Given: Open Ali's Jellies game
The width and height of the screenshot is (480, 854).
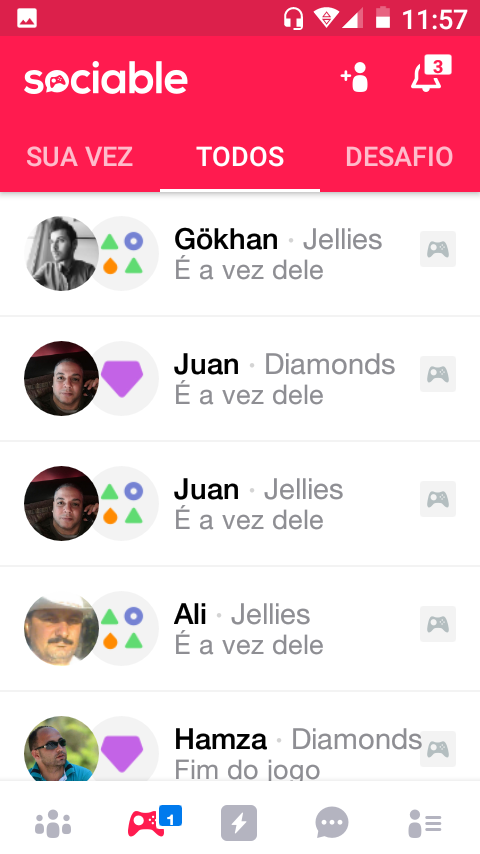Looking at the screenshot, I should click(240, 629).
